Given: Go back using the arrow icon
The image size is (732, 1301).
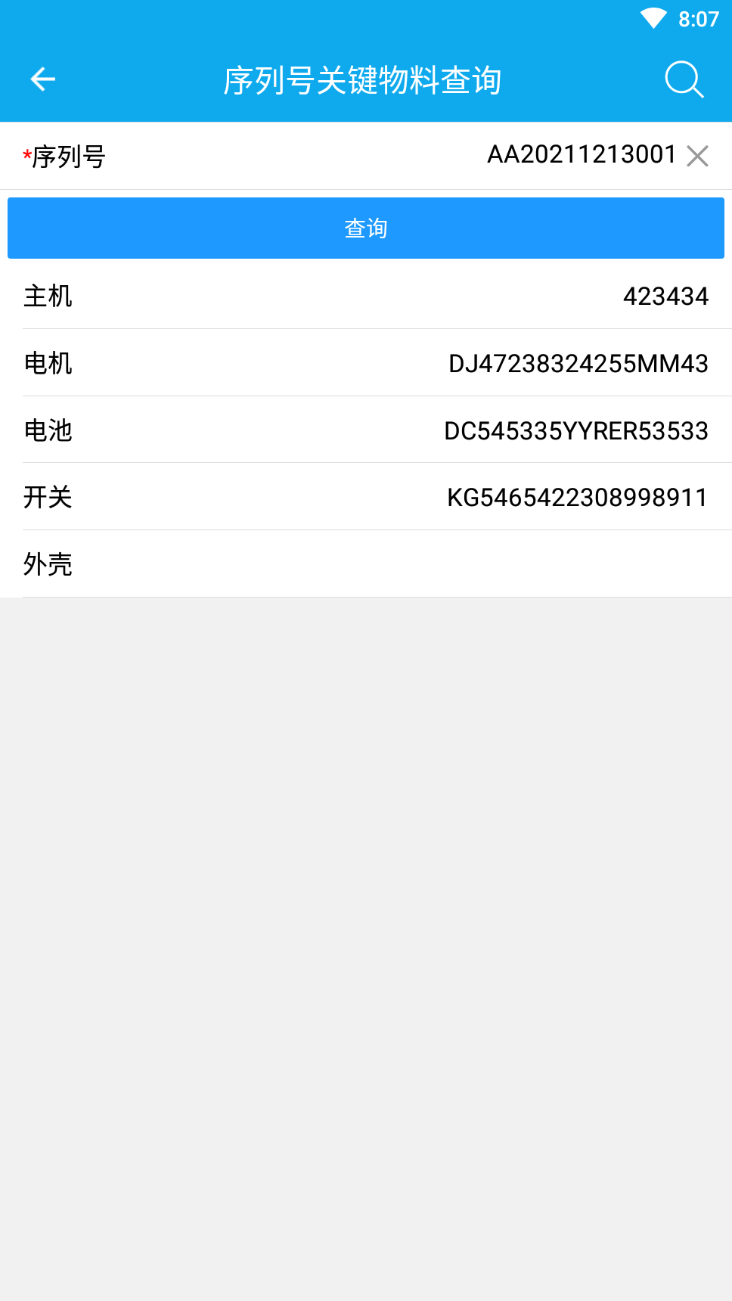Looking at the screenshot, I should 42,79.
